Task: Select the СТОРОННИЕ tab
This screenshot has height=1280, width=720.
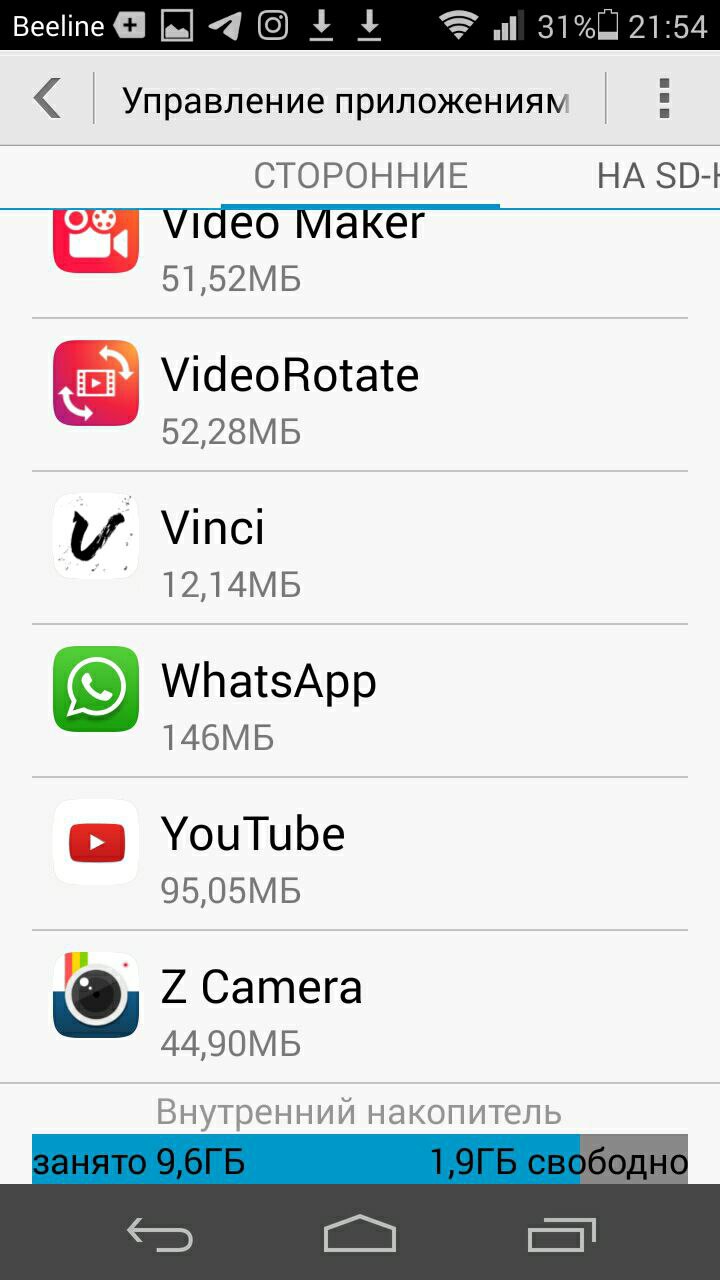Action: (360, 176)
